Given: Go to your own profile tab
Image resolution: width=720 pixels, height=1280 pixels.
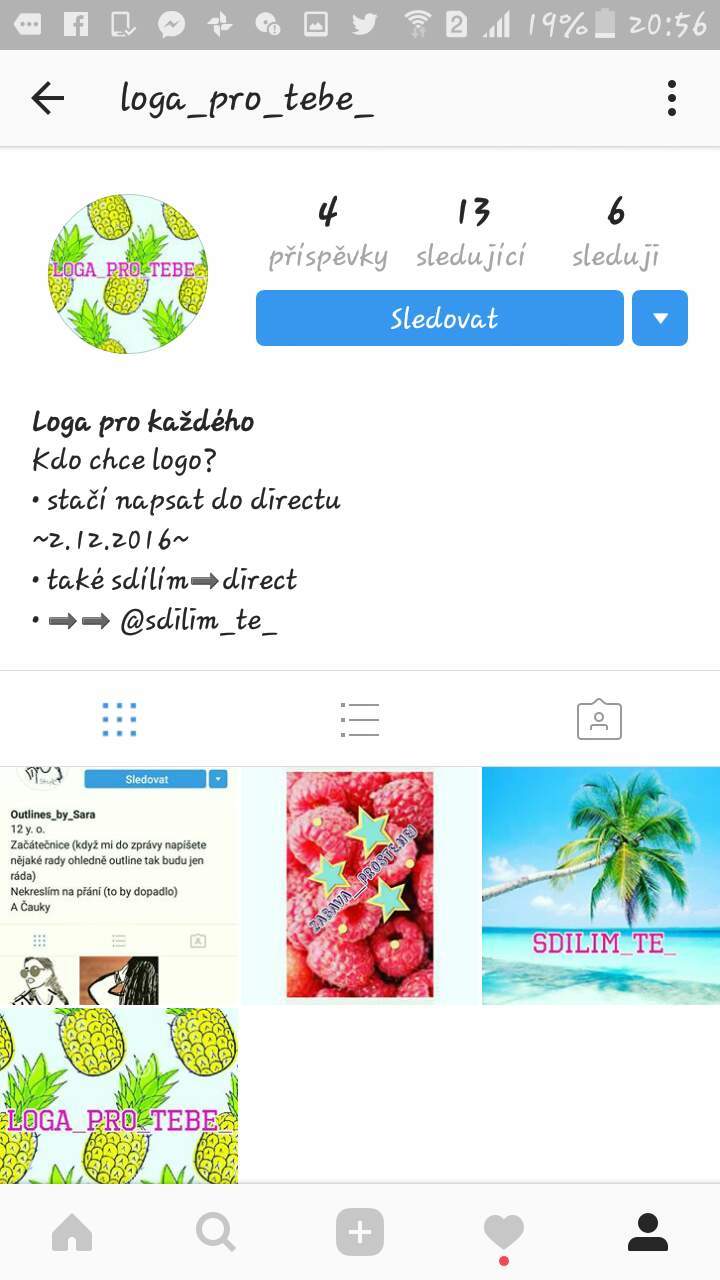Looking at the screenshot, I should pyautogui.click(x=648, y=1233).
